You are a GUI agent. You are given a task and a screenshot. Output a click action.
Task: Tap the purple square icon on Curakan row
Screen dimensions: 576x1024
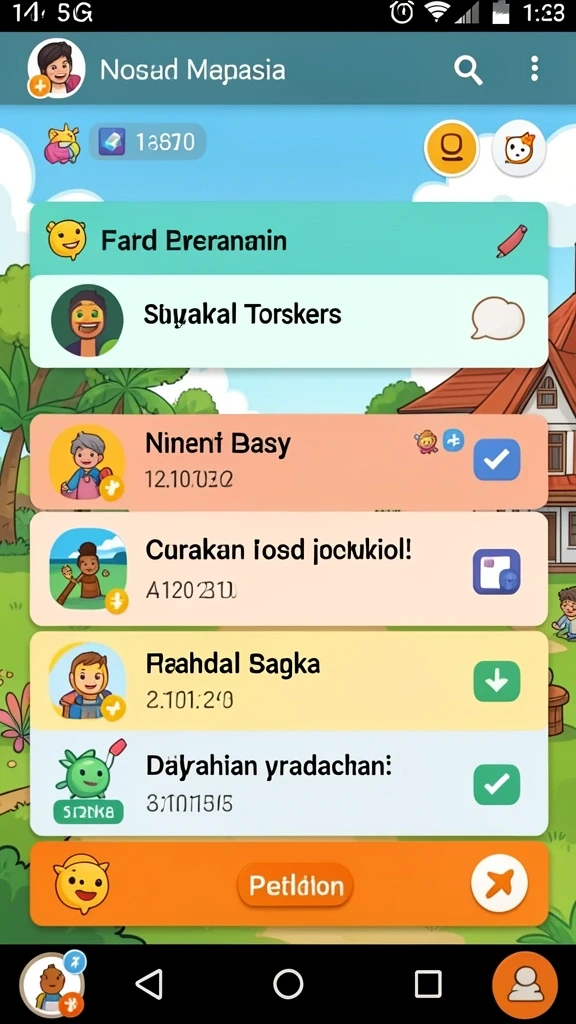[x=497, y=571]
